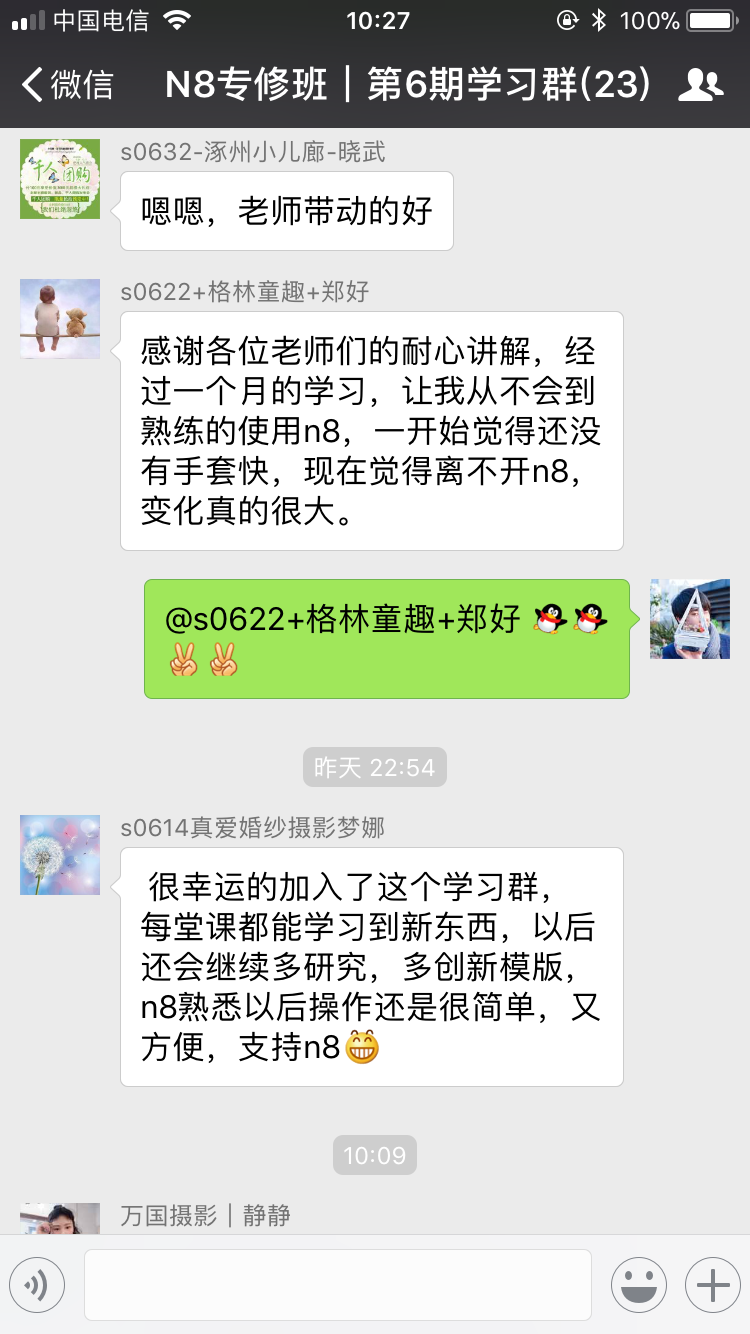Tap the message text input field
750x1334 pixels.
337,1285
